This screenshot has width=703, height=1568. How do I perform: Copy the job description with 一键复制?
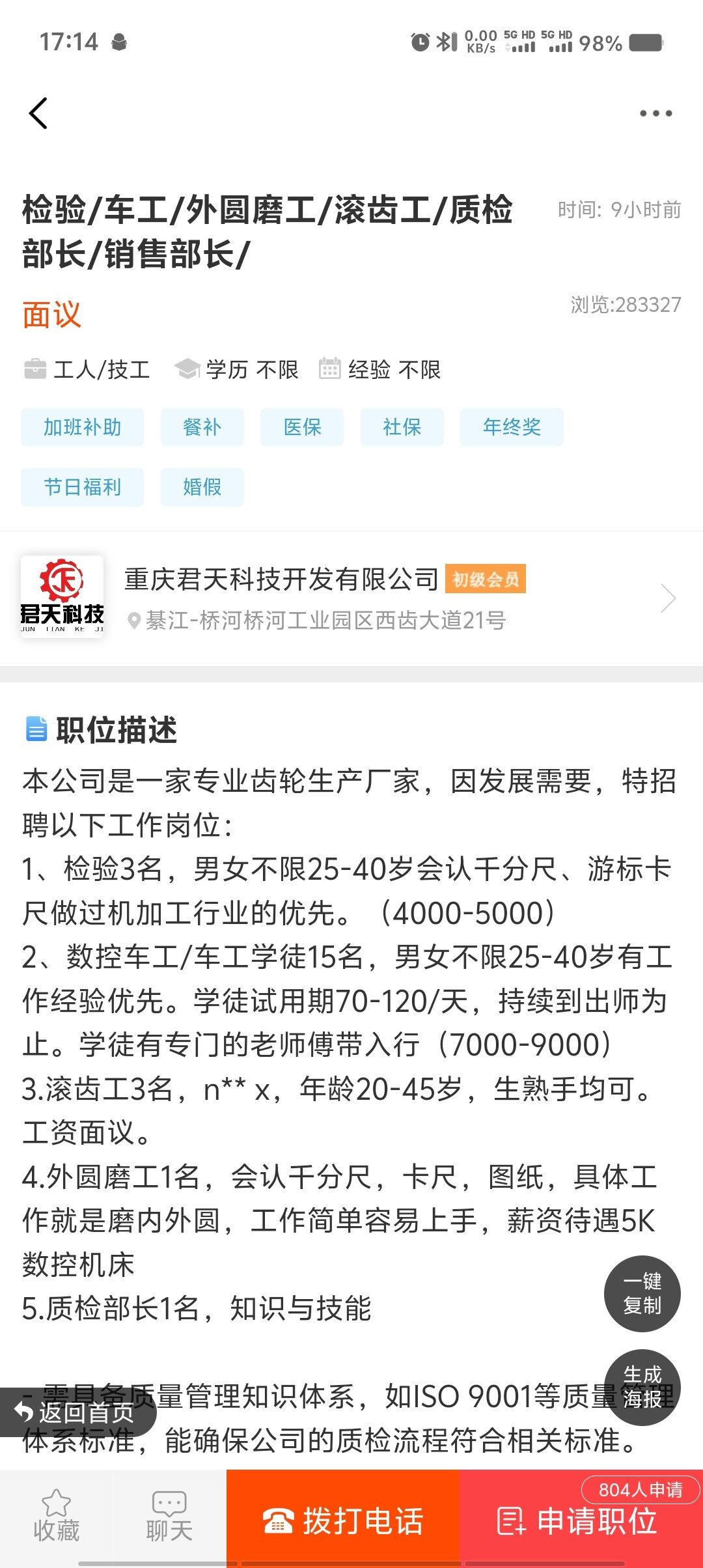(642, 1293)
